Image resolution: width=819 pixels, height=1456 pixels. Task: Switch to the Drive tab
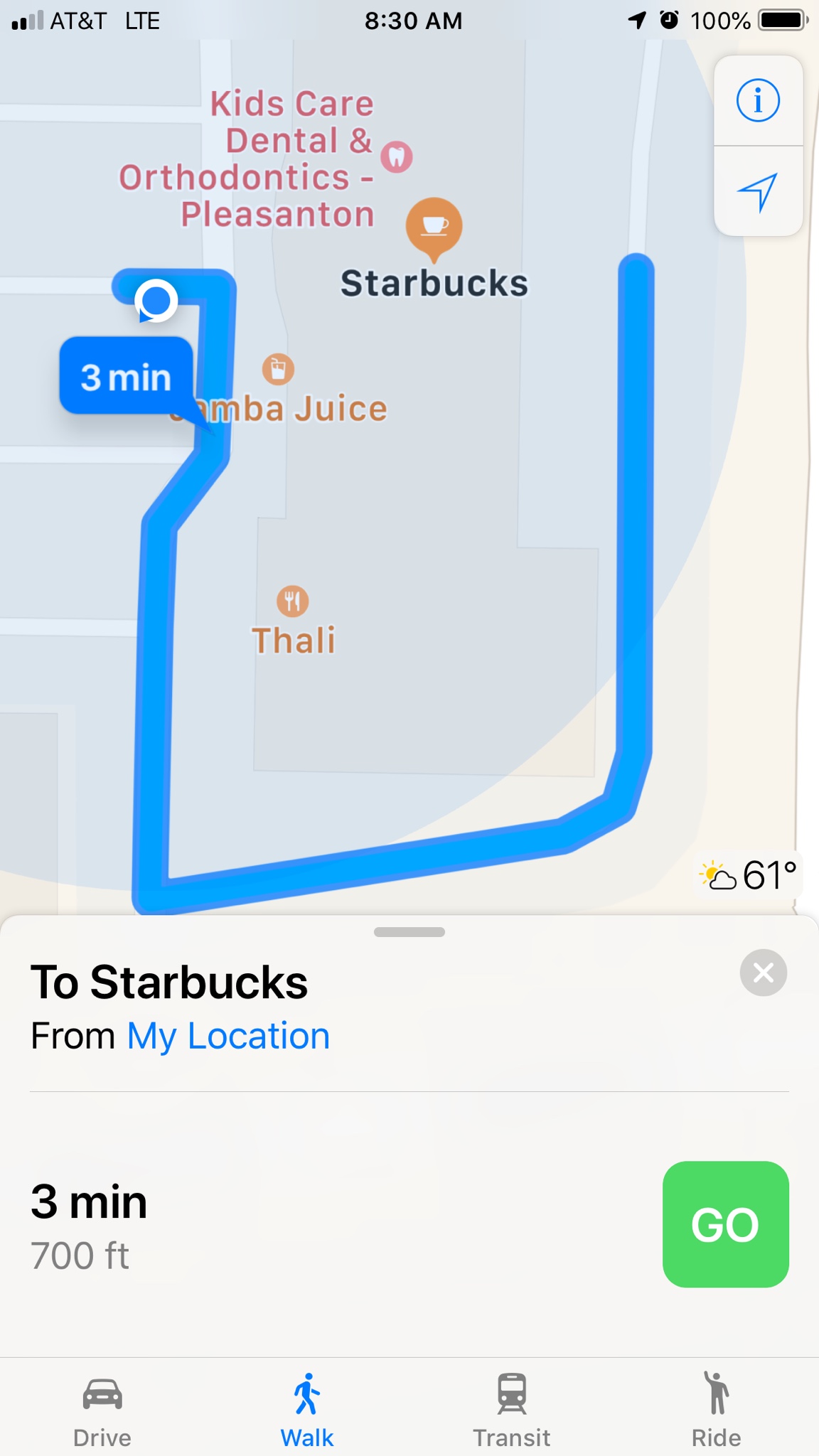102,1410
